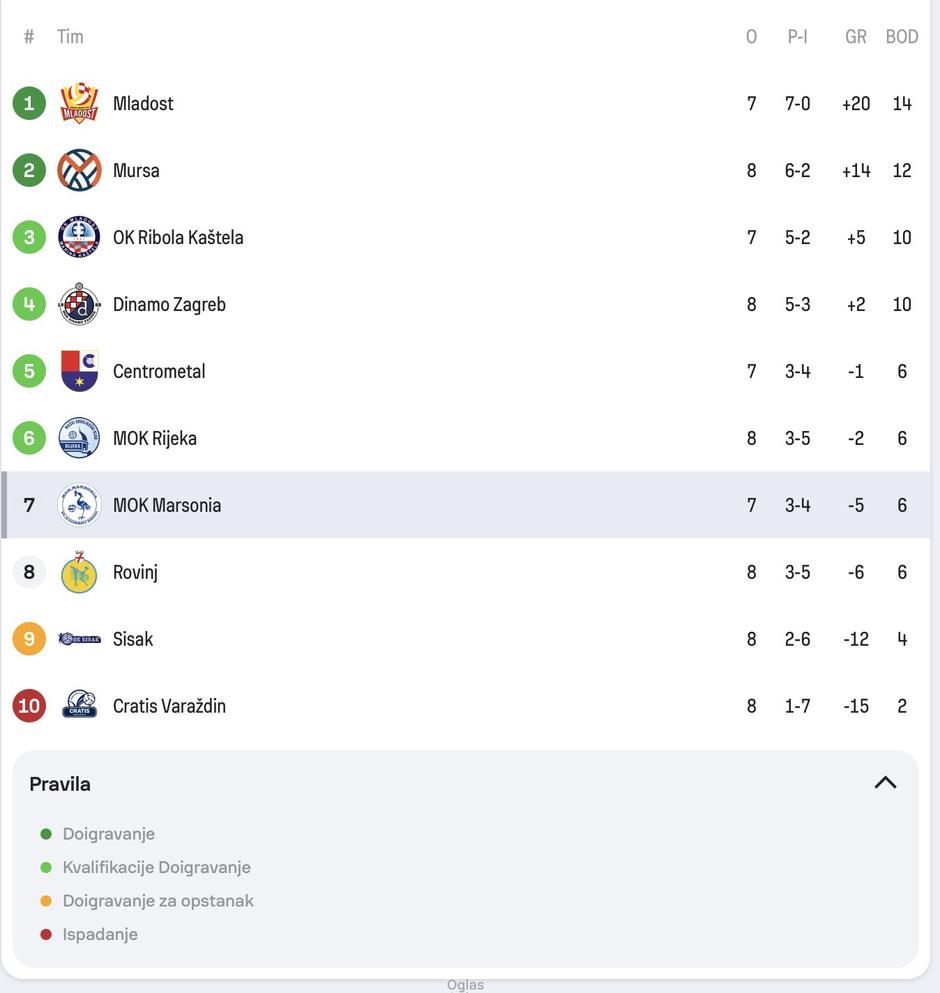Open the Sisak team page
Screen dimensions: 940x993
133,638
